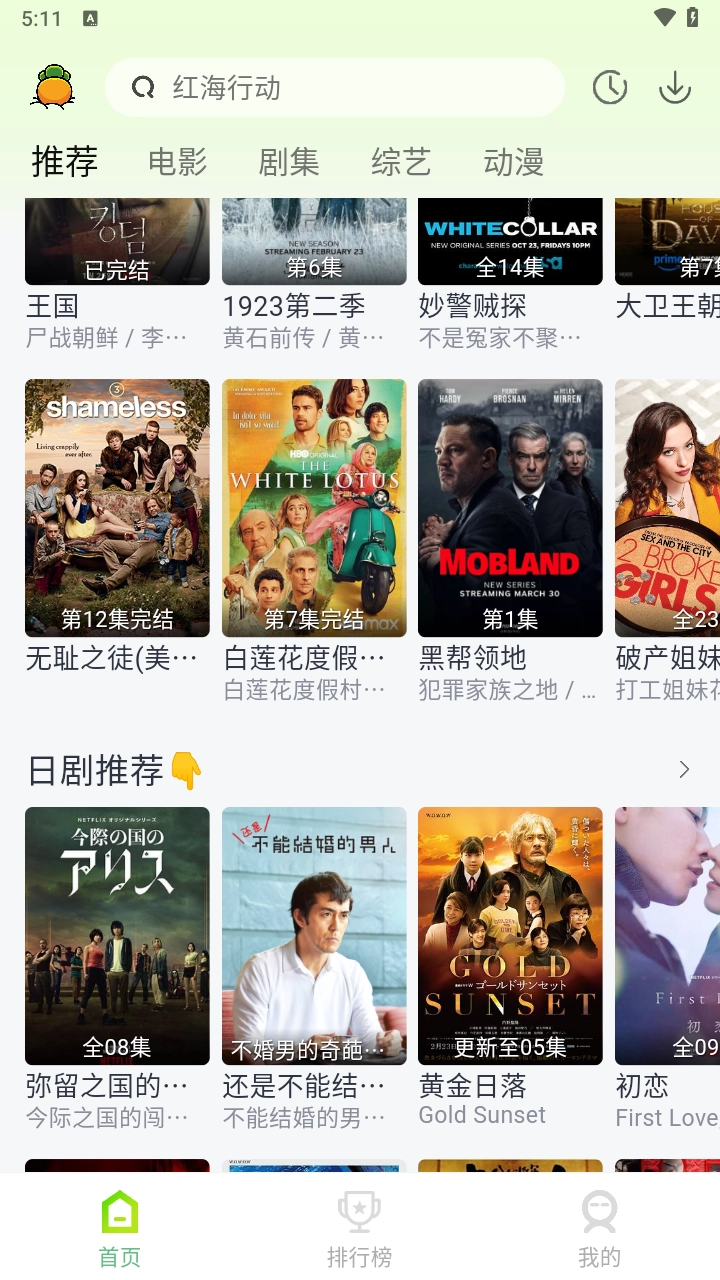720x1280 pixels.
Task: Switch to 排行榜 rankings tab
Action: coord(359,1228)
